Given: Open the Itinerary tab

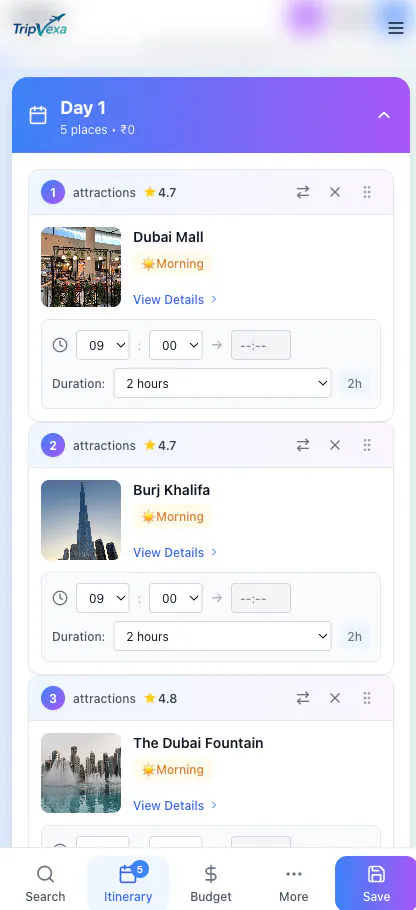Looking at the screenshot, I should point(128,883).
